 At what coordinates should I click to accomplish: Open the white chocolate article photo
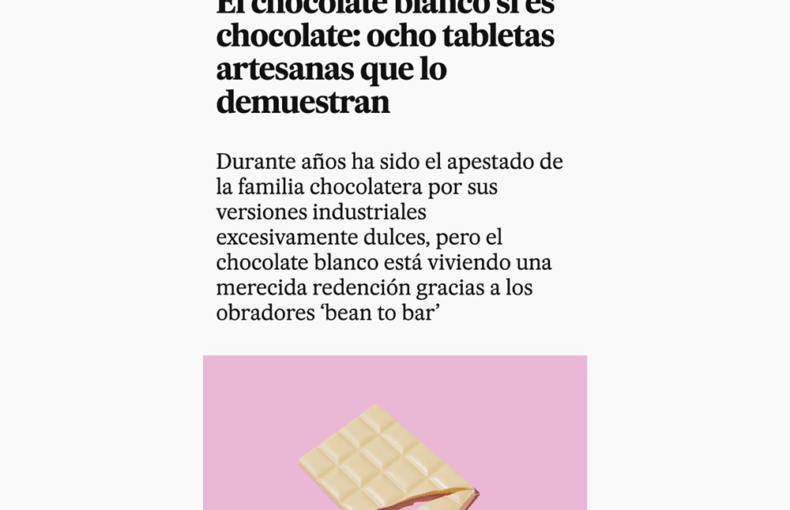[x=395, y=440]
